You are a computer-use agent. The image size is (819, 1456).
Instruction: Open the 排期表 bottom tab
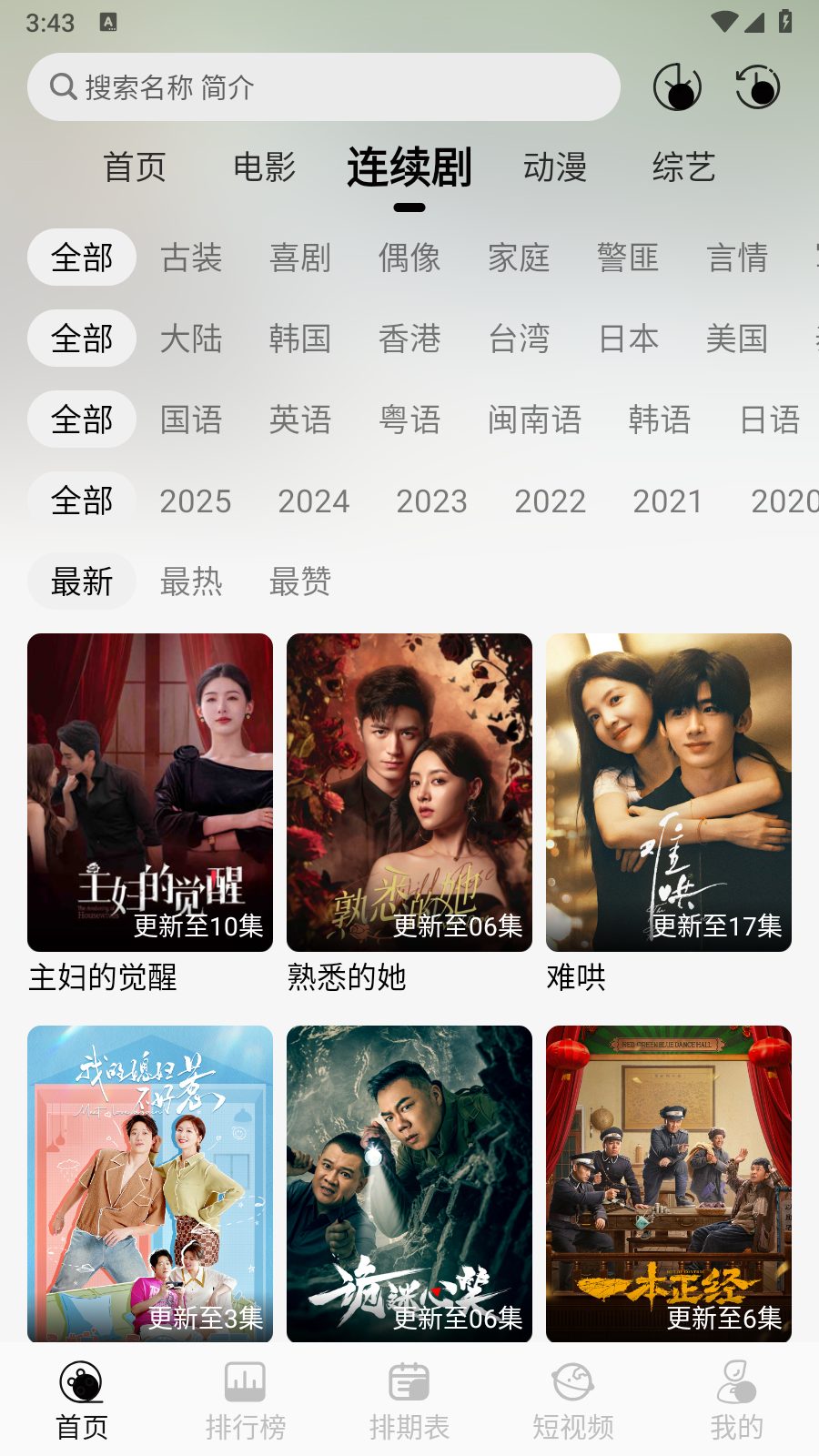[409, 1400]
